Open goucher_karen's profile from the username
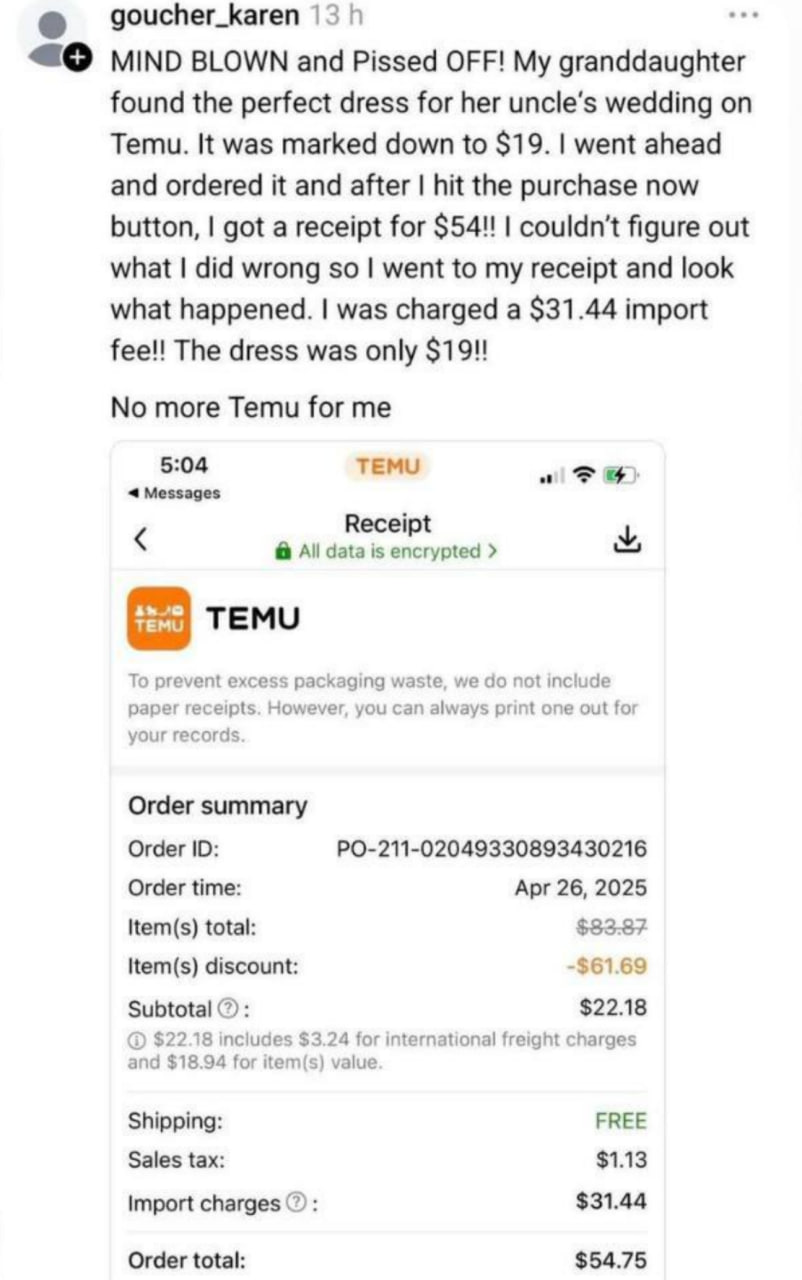 204,16
